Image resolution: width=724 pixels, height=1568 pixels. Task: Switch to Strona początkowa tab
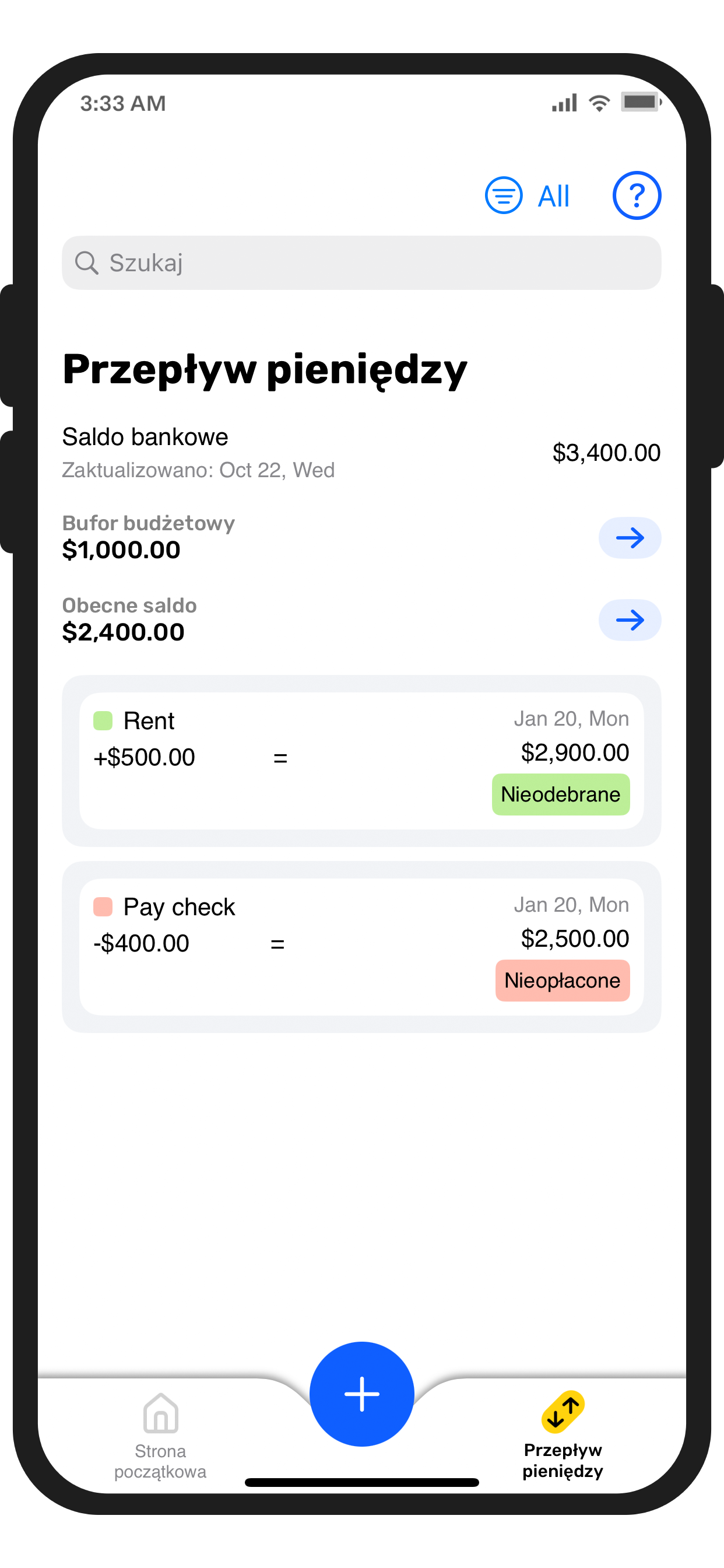[x=160, y=1436]
